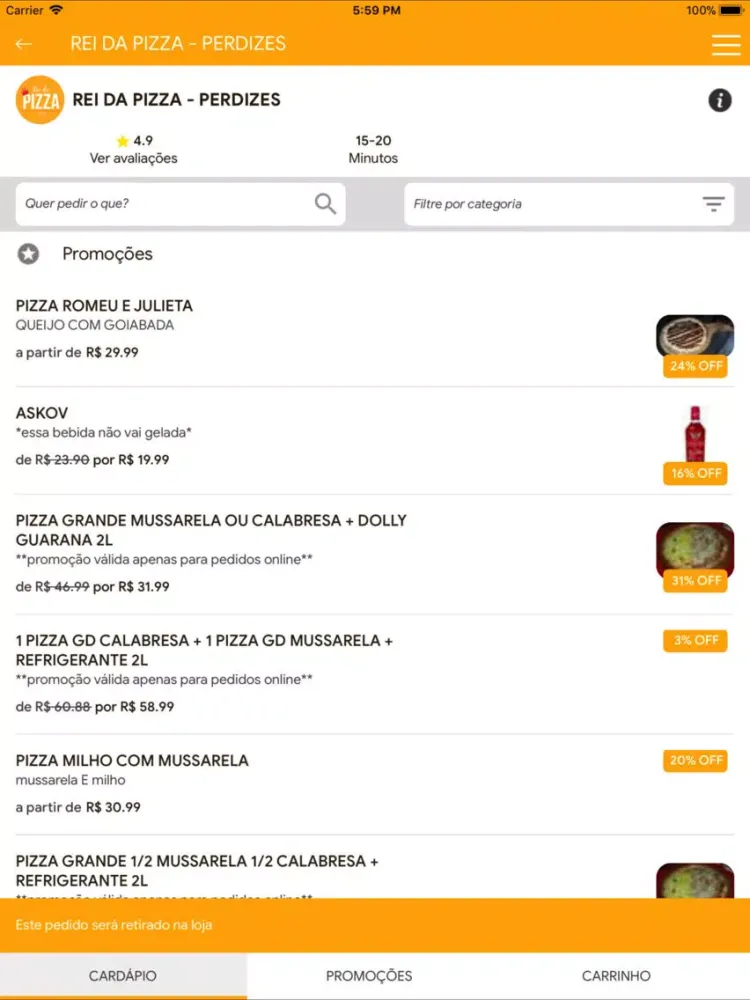Tap the 24% OFF discount badge

click(695, 366)
